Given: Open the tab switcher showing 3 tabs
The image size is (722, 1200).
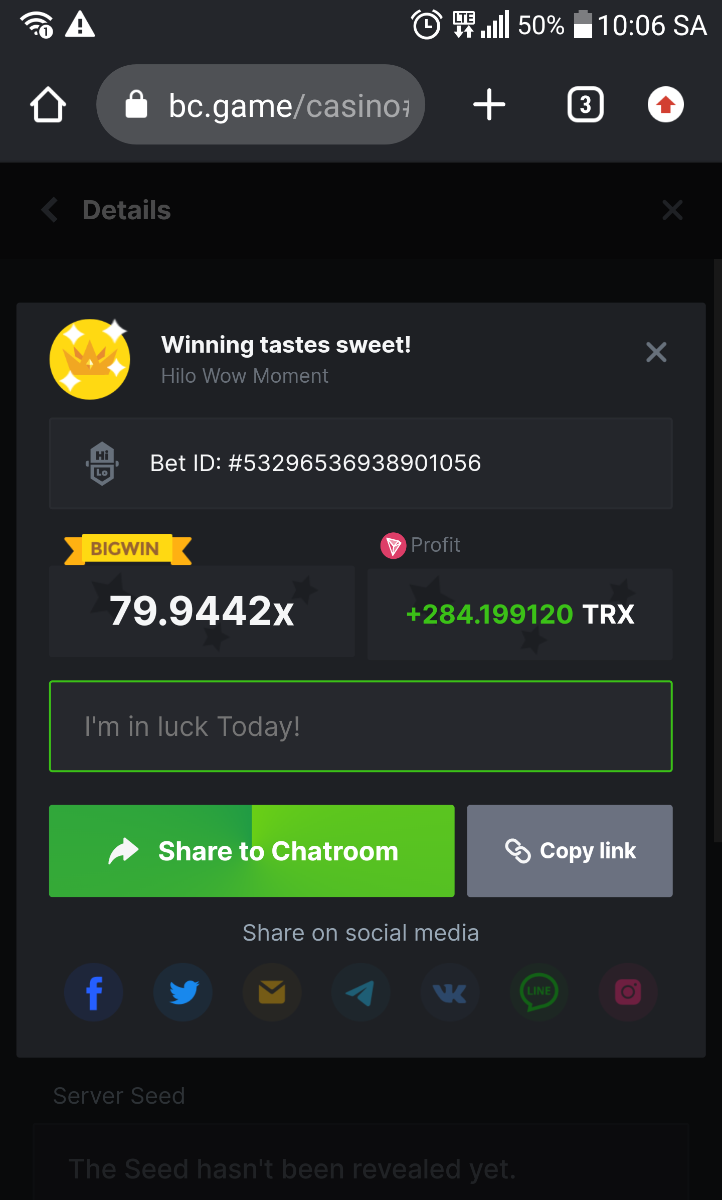Looking at the screenshot, I should 585,105.
